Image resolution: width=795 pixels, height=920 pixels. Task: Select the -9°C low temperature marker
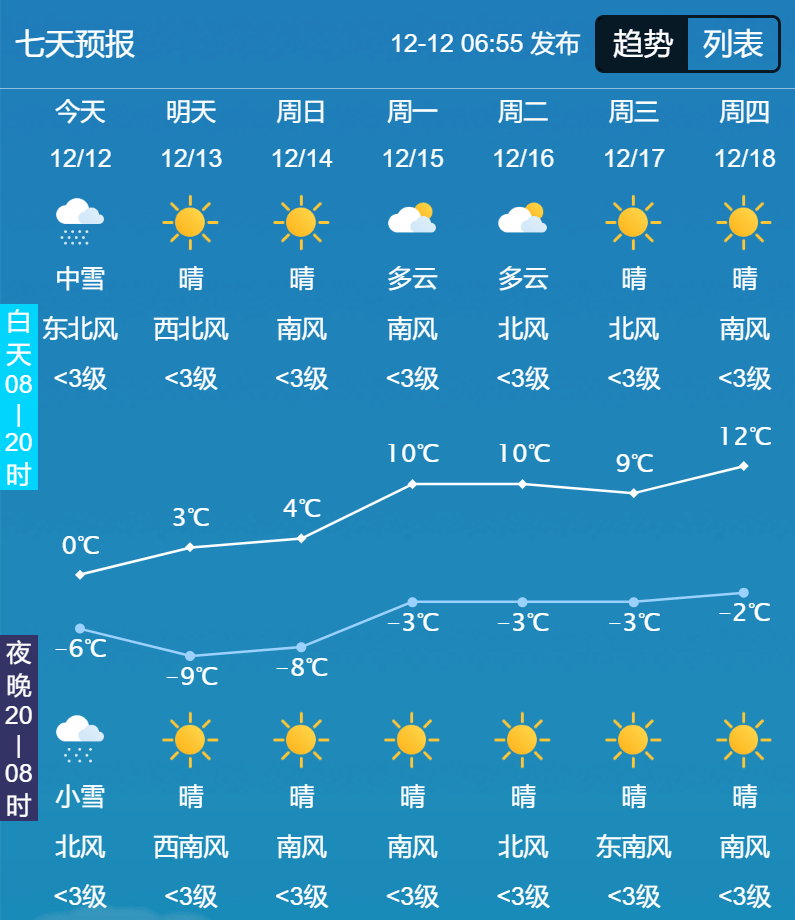(191, 653)
